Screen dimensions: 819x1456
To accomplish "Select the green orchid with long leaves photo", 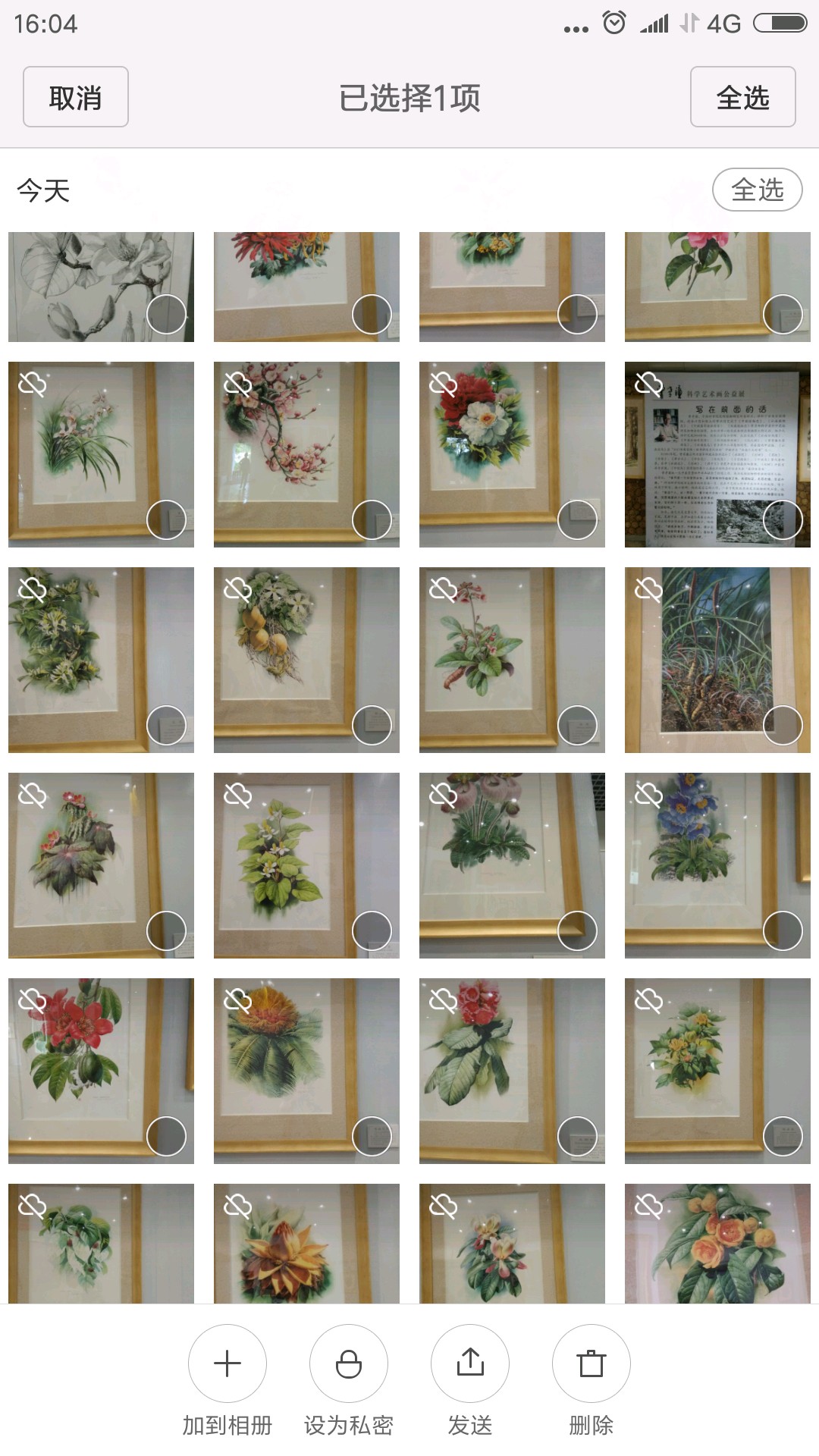I will (x=166, y=519).
